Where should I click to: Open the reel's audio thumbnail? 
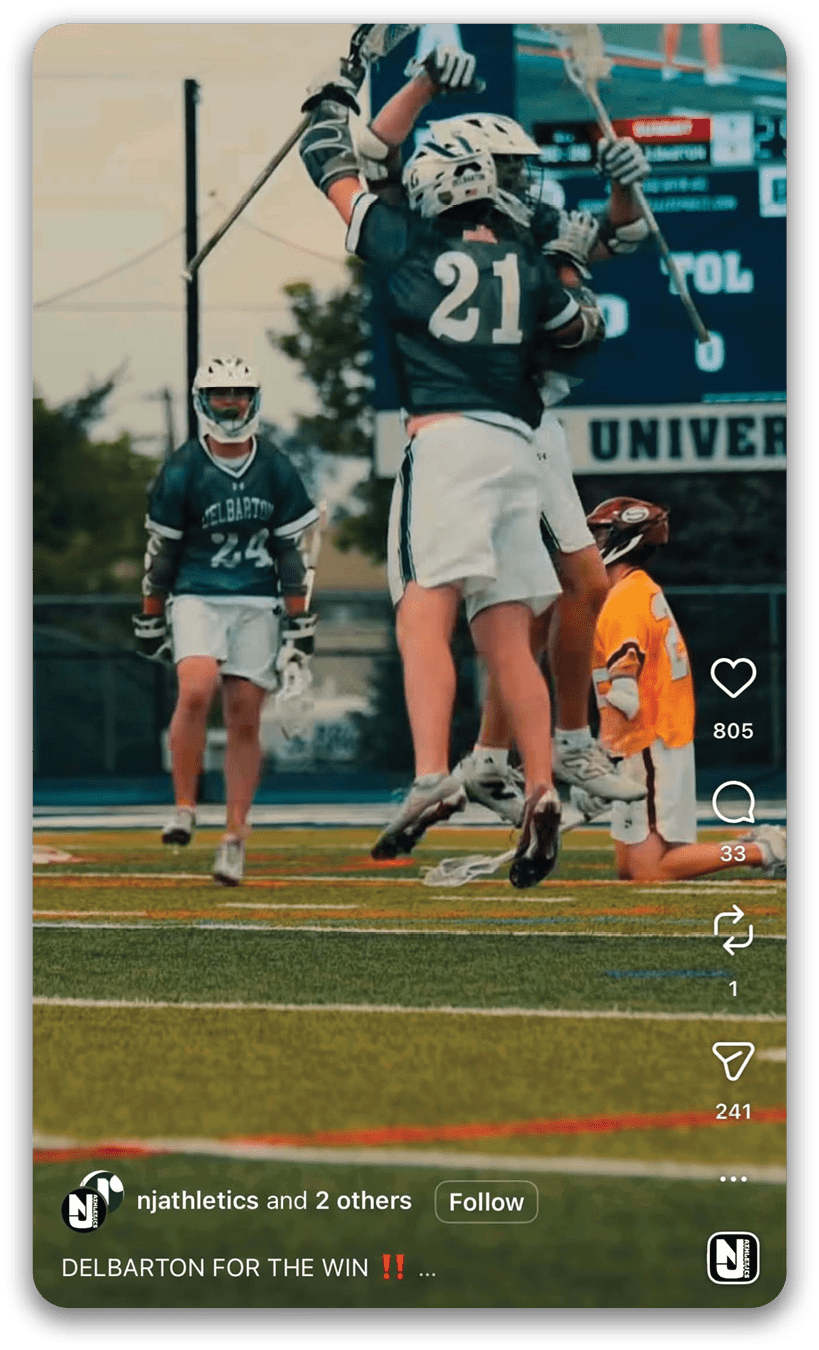[733, 1258]
